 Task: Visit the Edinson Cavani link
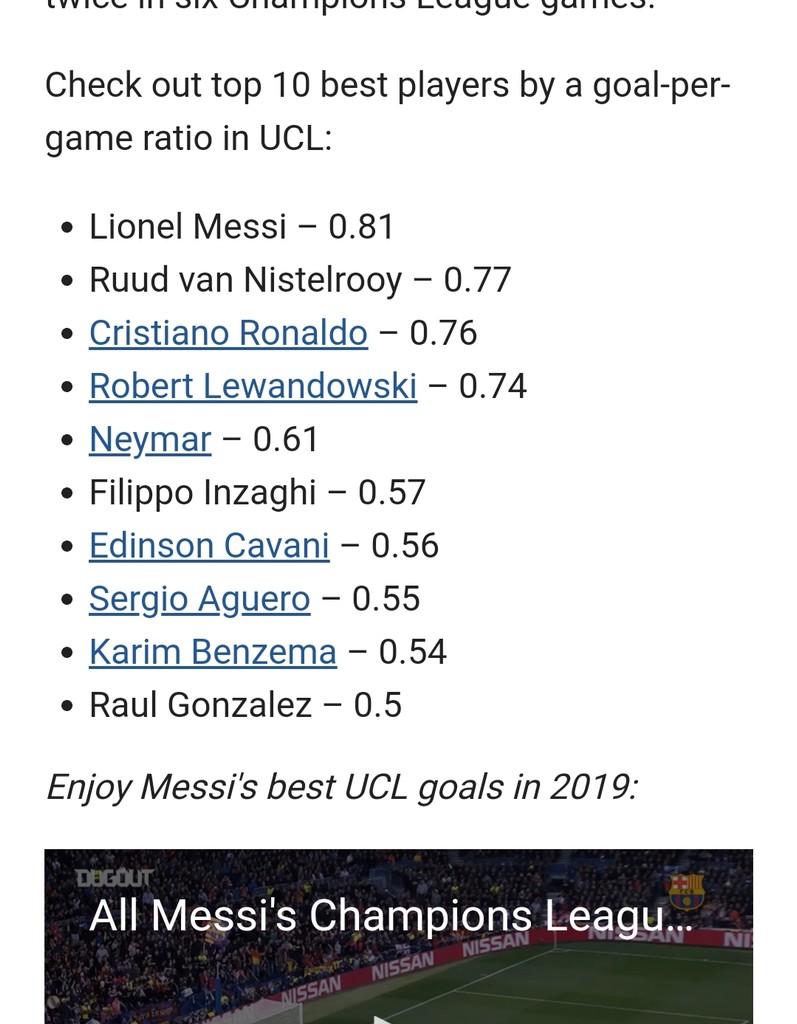click(x=209, y=545)
